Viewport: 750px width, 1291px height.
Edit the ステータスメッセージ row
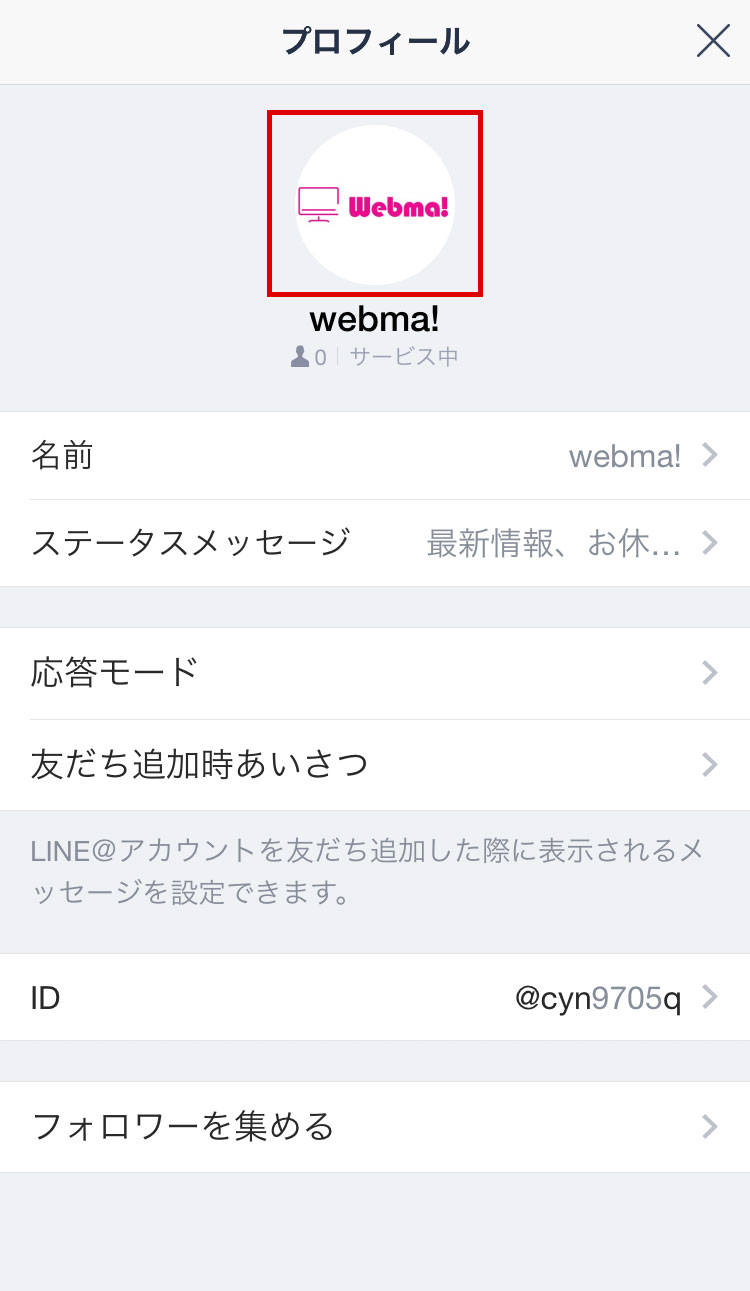[x=375, y=543]
